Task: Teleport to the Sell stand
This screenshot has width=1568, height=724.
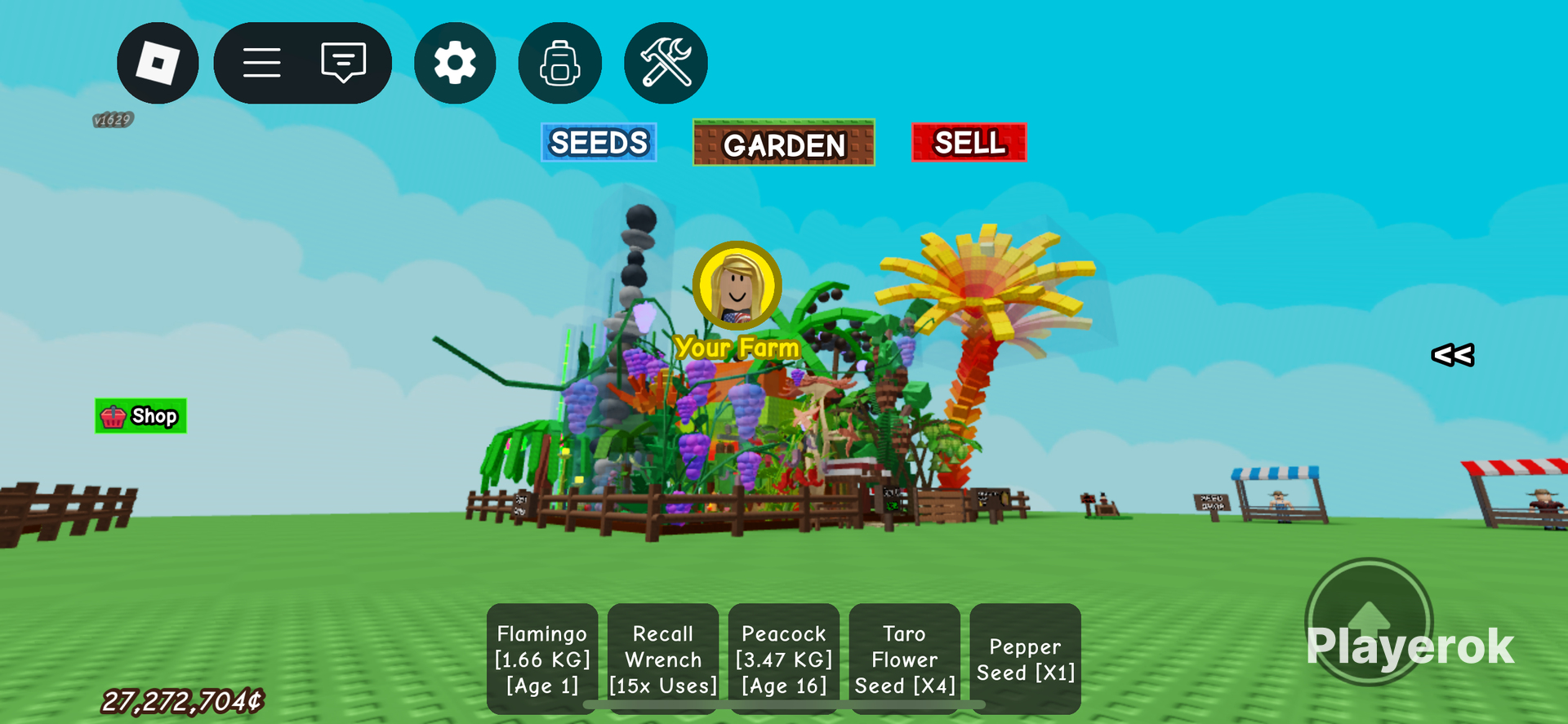Action: point(969,143)
